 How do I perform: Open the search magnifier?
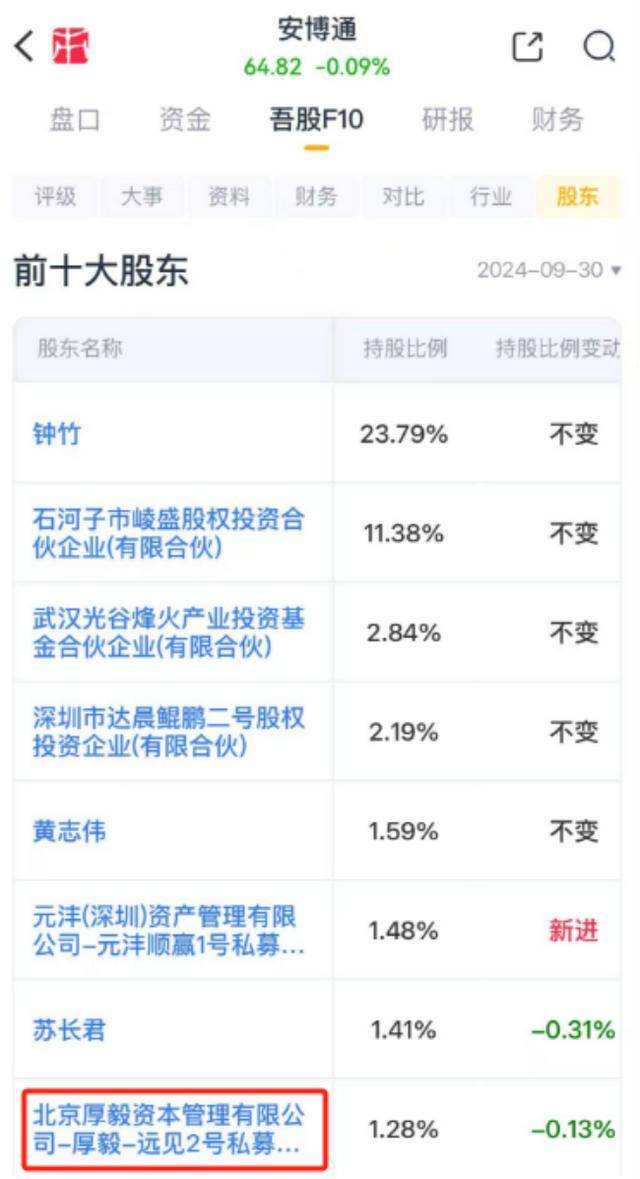coord(599,47)
